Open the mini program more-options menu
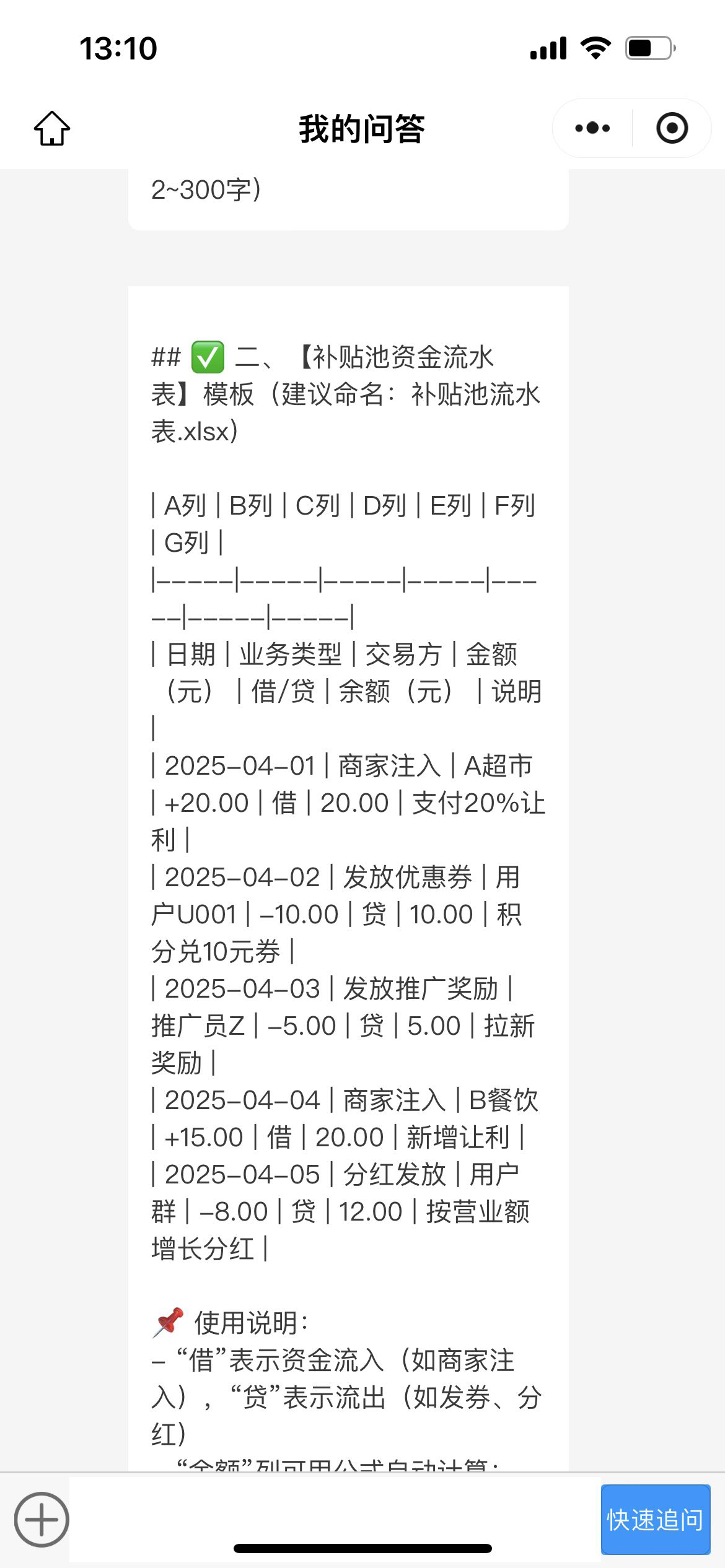This screenshot has height=1568, width=725. [x=592, y=128]
